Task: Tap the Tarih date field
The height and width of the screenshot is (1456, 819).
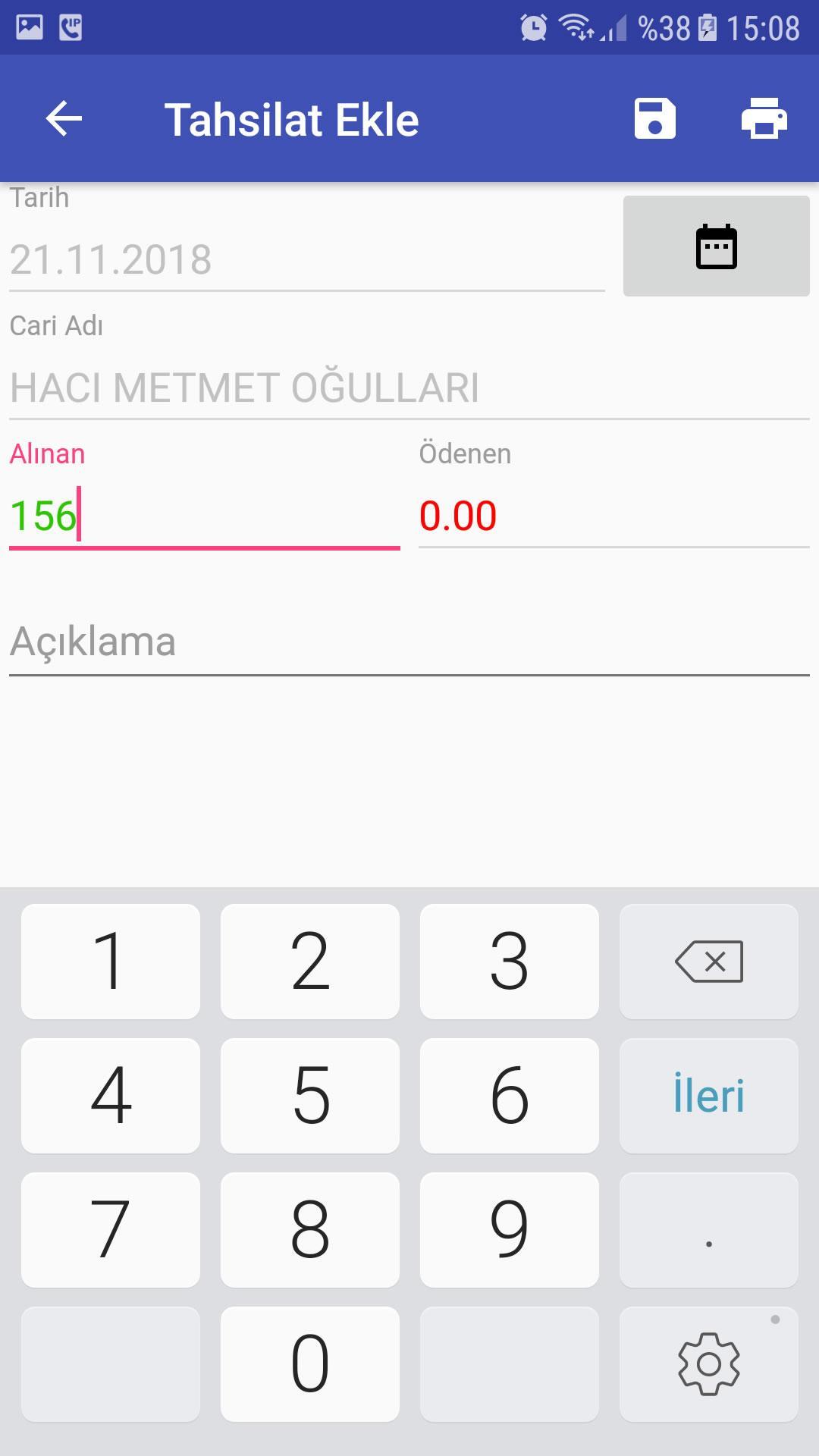Action: [x=307, y=260]
